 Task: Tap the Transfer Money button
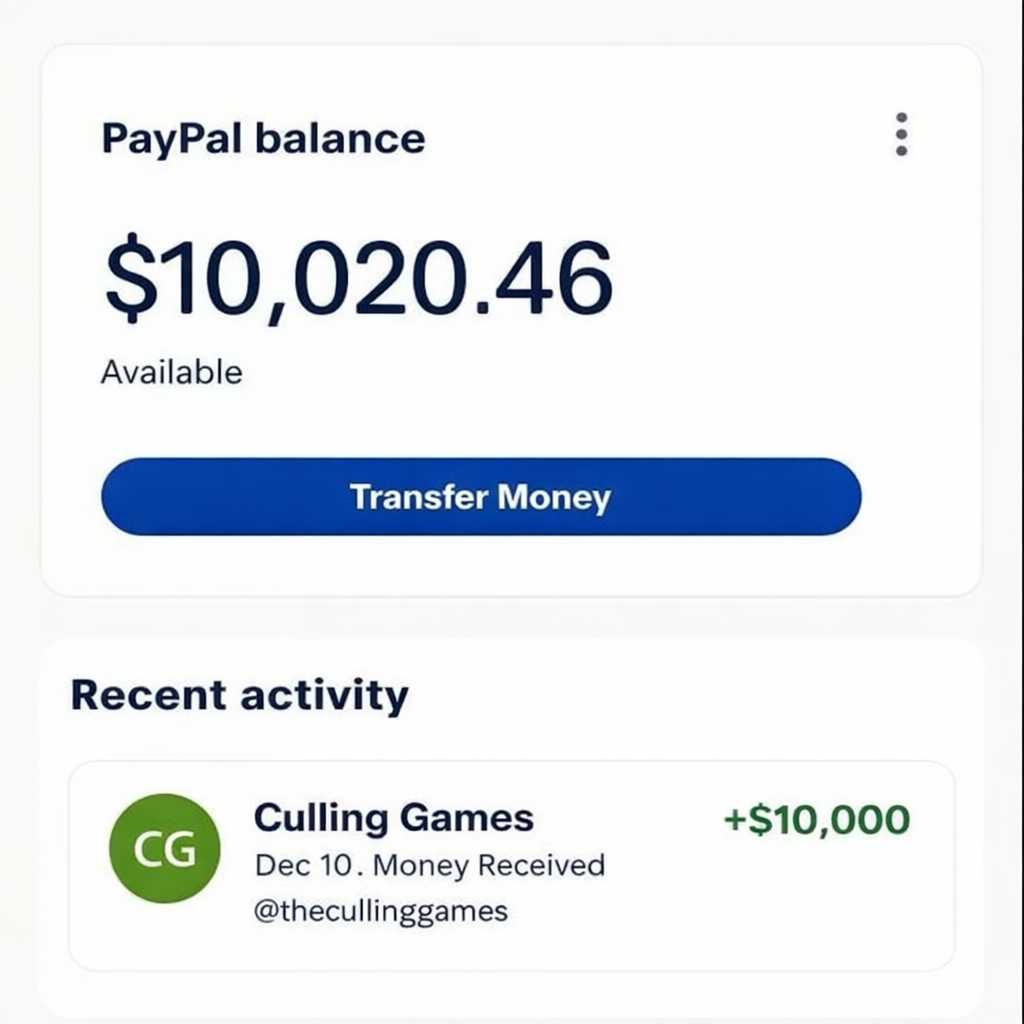480,497
